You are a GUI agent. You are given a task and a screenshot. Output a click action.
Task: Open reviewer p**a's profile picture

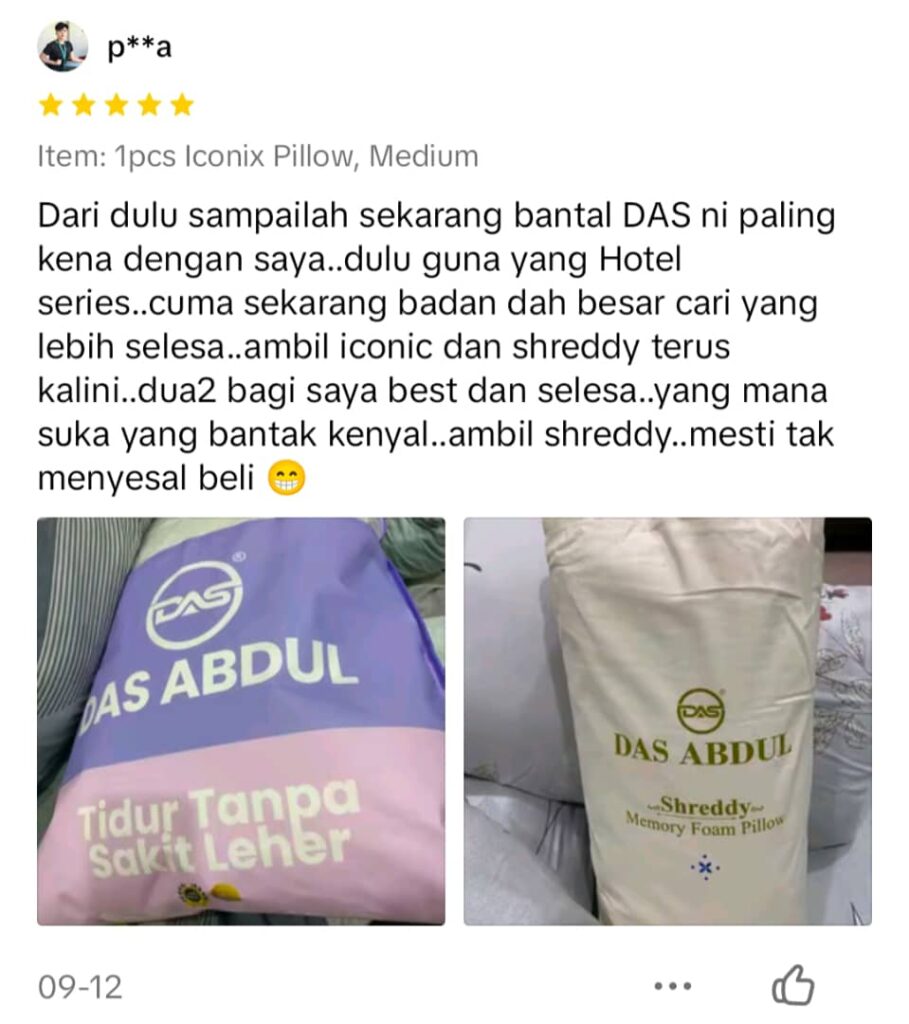coord(62,47)
